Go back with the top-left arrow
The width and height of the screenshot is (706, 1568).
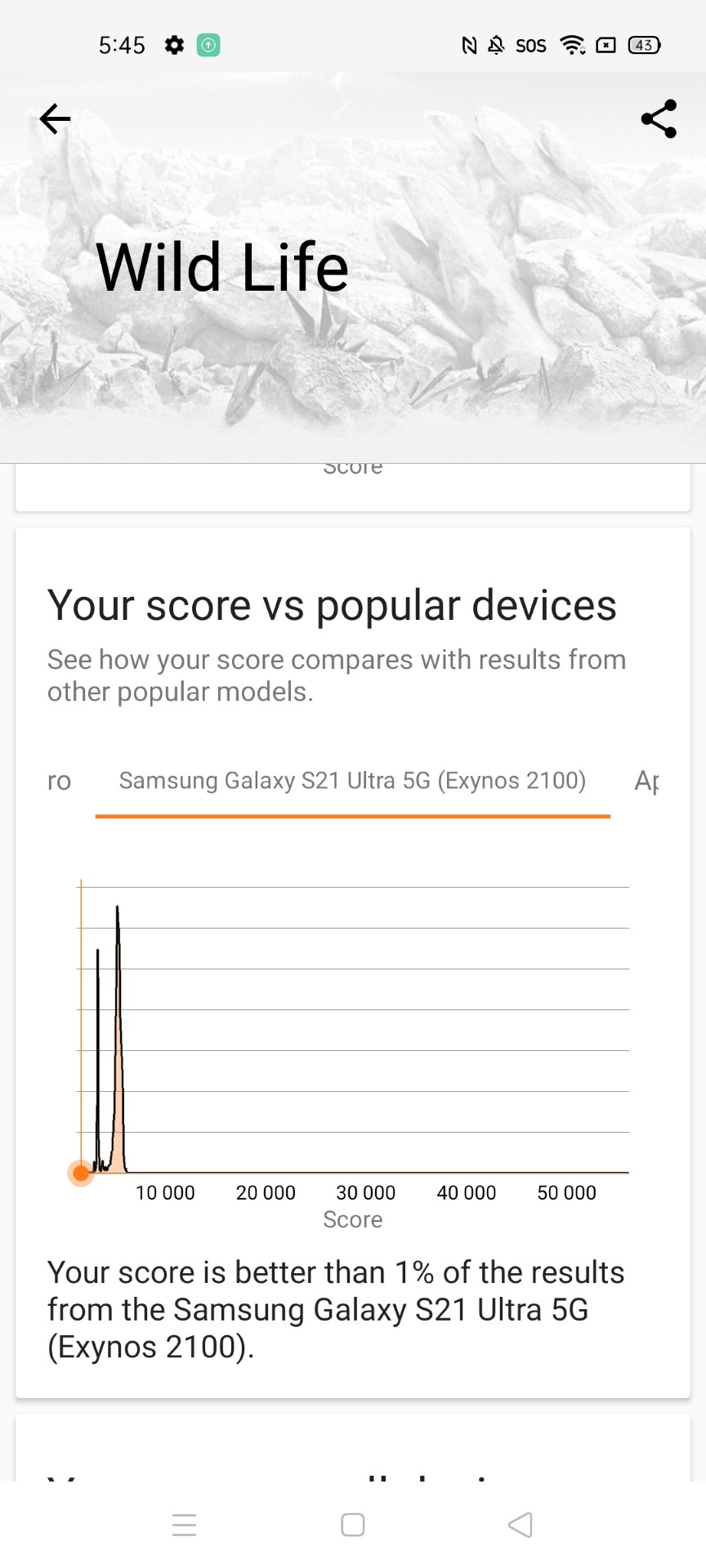(x=56, y=119)
